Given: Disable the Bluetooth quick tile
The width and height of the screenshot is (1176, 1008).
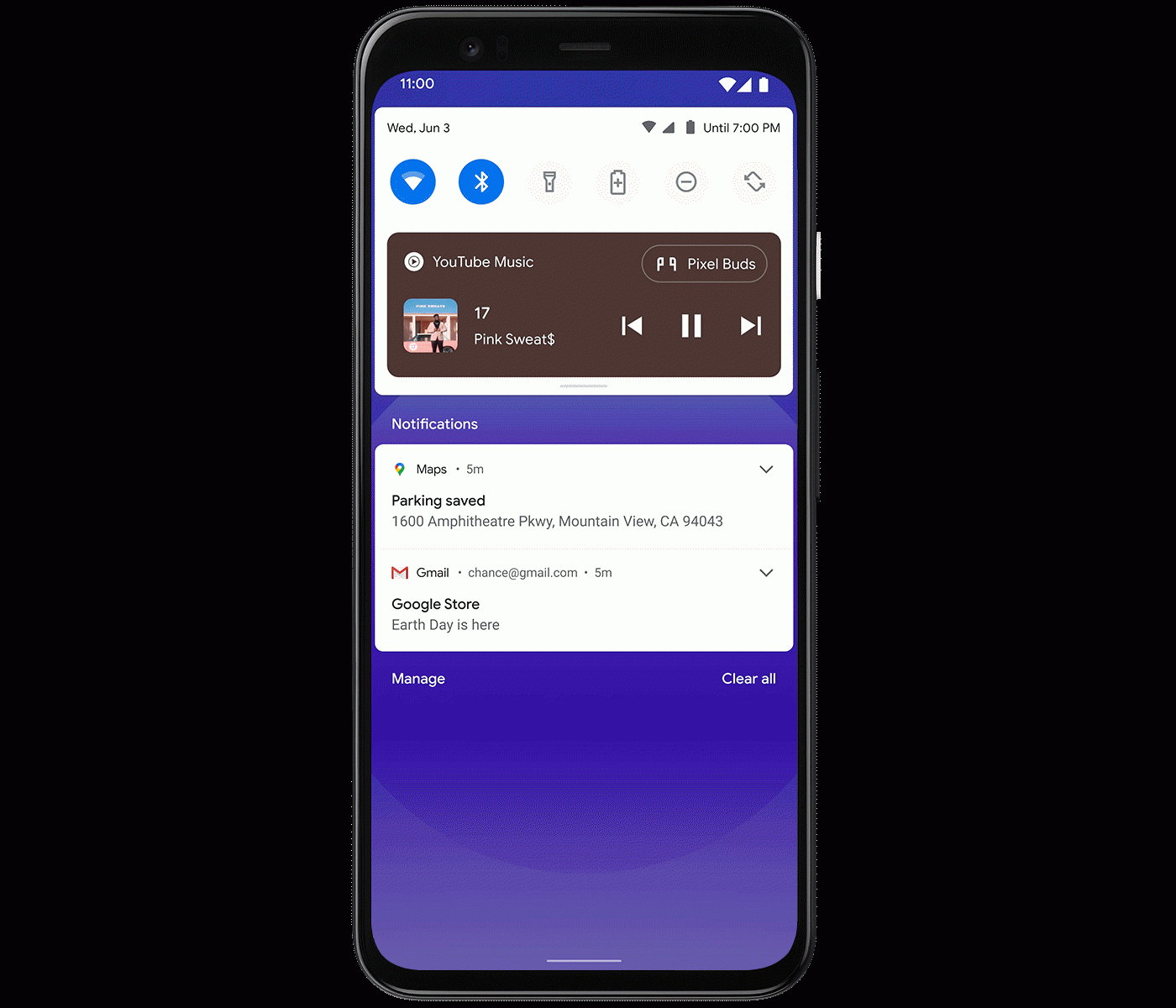Looking at the screenshot, I should pyautogui.click(x=481, y=181).
